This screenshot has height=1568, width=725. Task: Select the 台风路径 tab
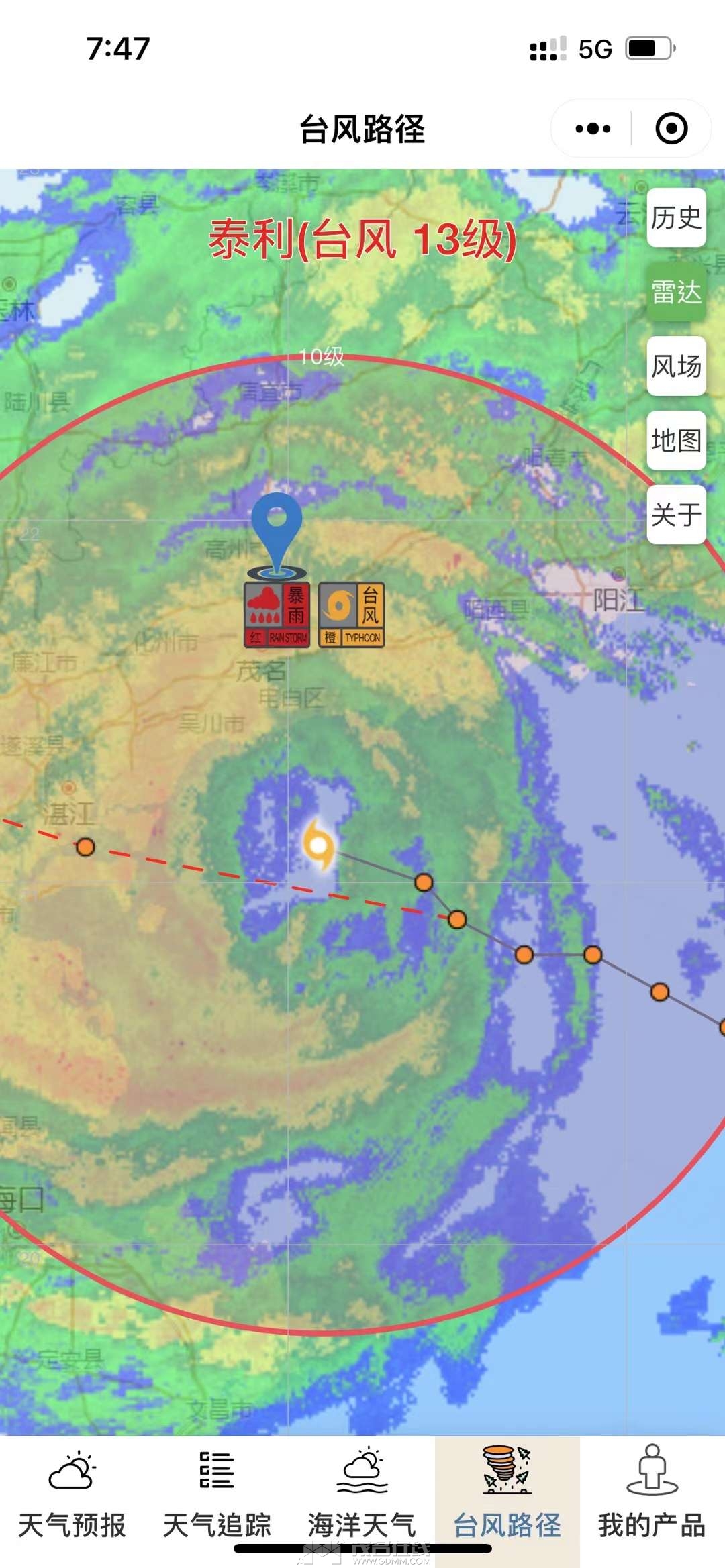(507, 1496)
